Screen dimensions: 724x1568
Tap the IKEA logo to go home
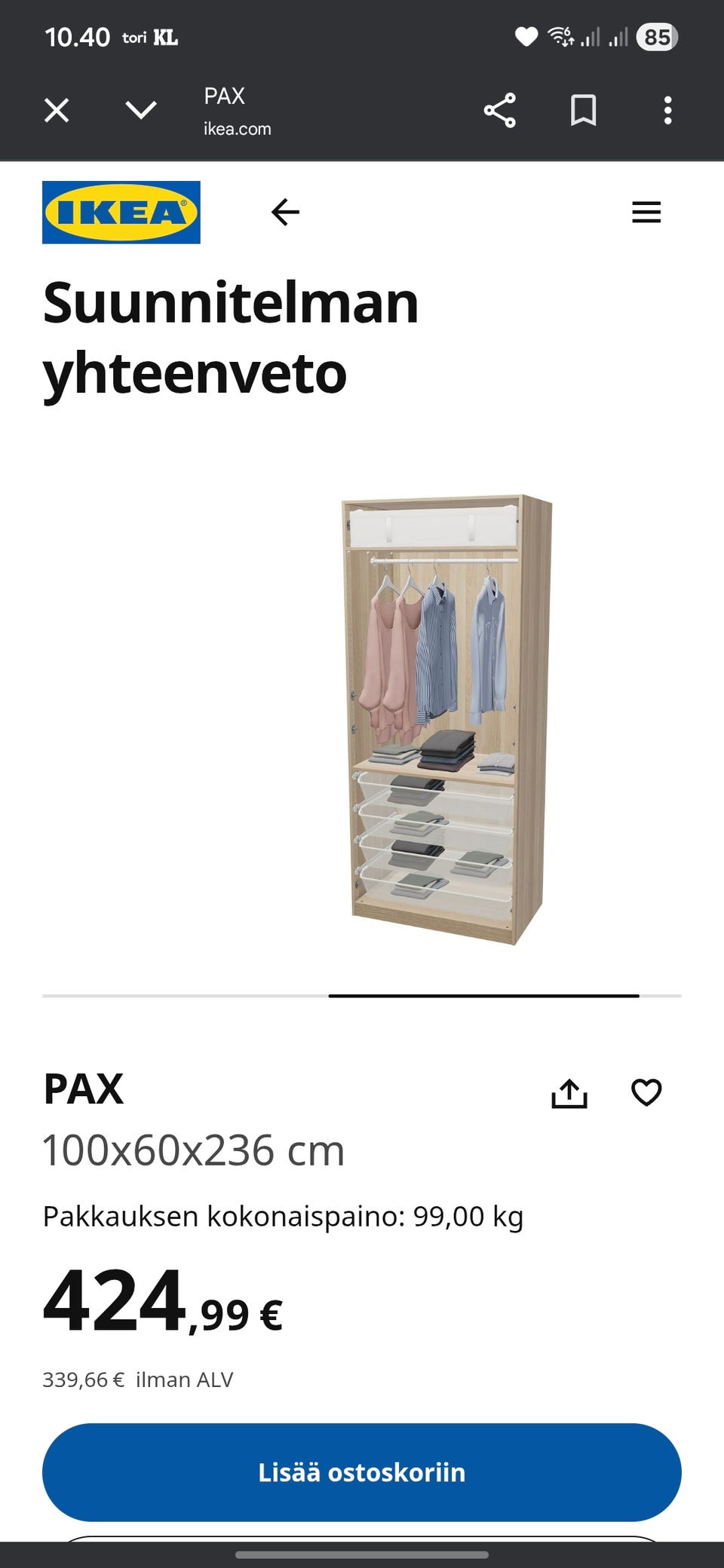(121, 213)
